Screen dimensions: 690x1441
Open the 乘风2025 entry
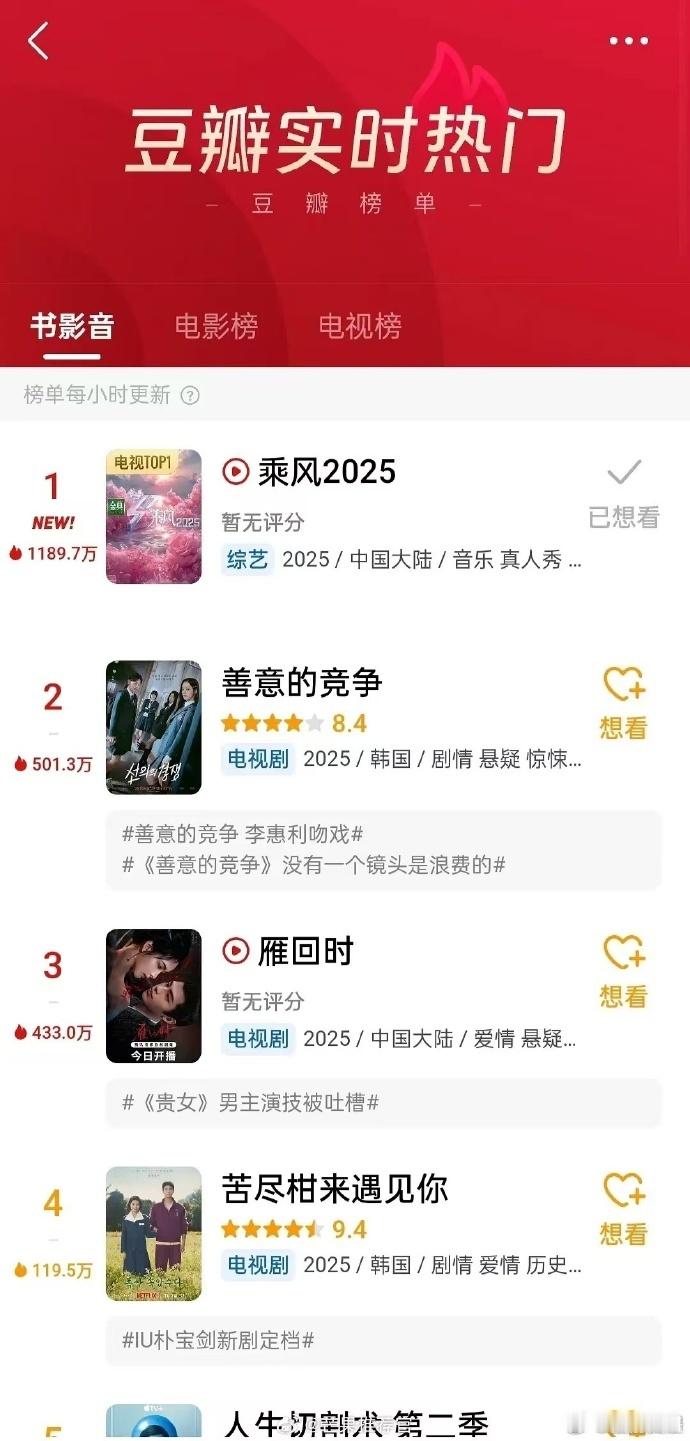[327, 472]
